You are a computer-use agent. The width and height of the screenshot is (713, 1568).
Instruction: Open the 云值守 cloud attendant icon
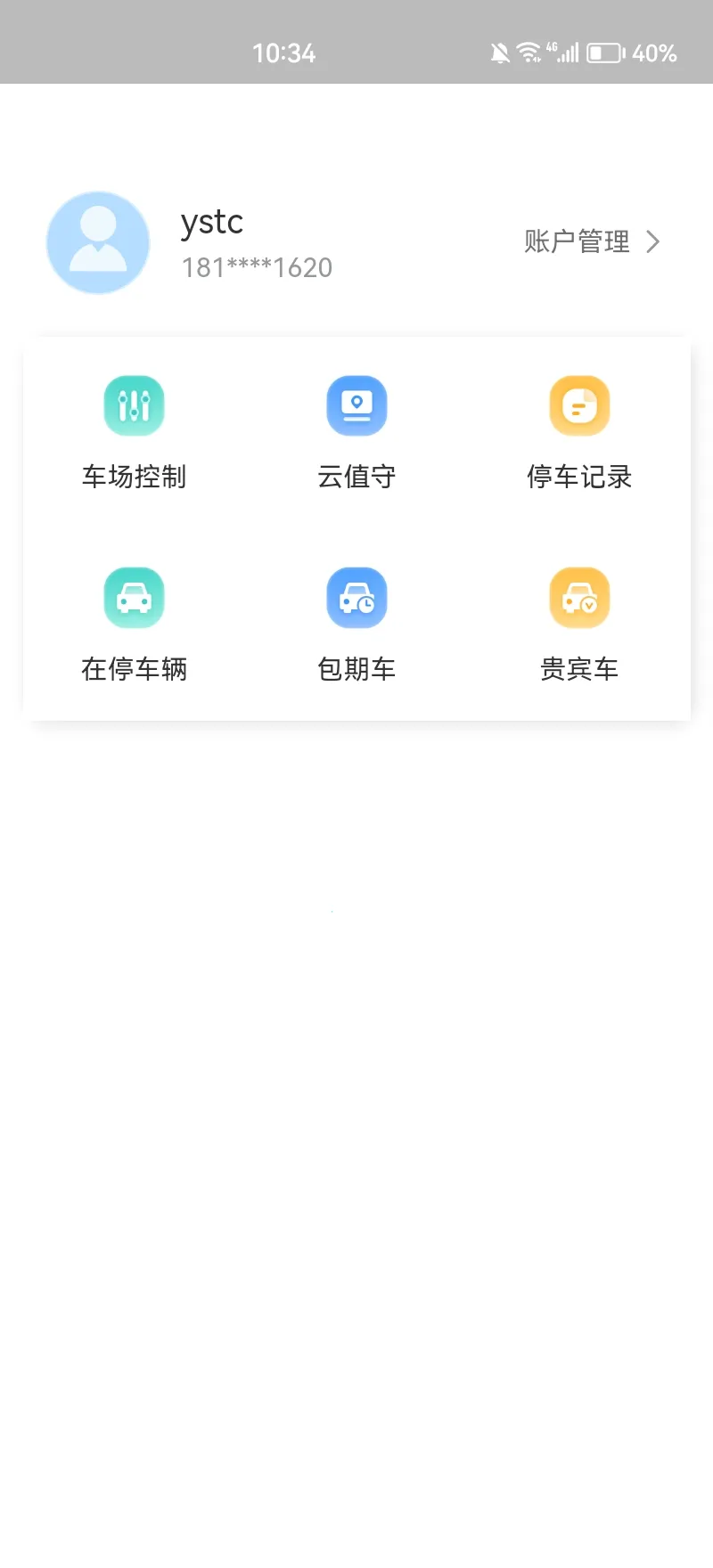pos(356,405)
